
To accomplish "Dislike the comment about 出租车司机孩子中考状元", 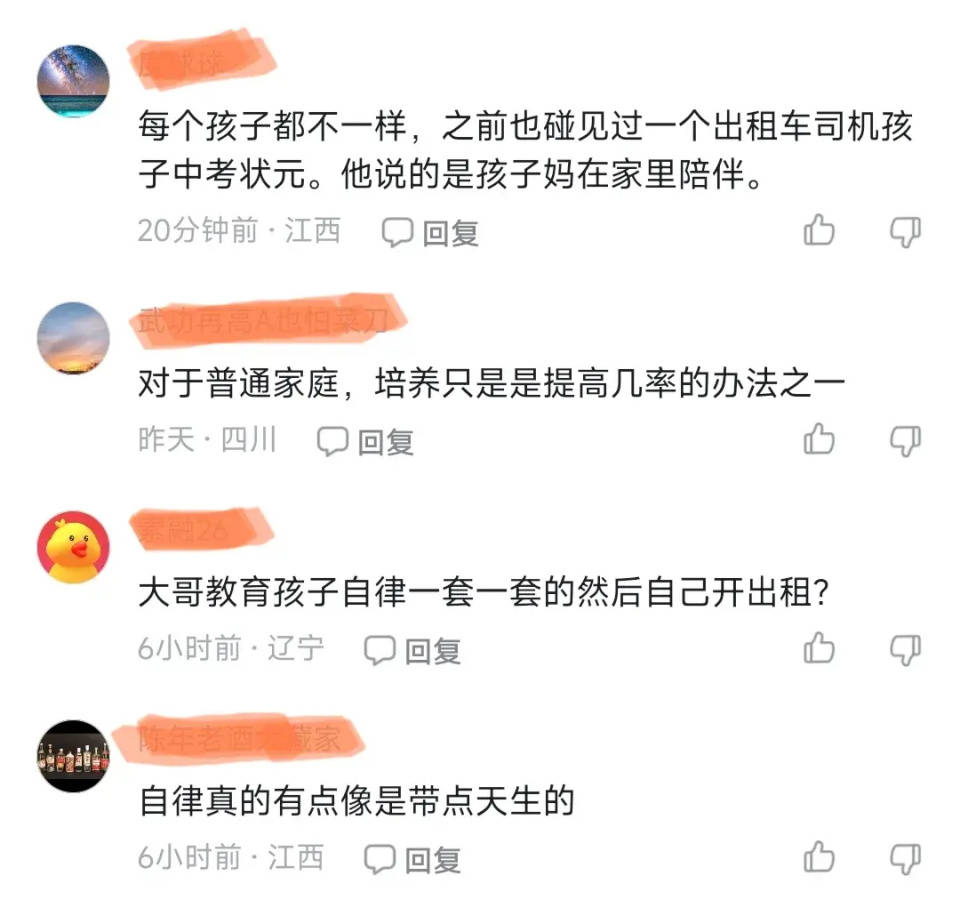I will (x=905, y=231).
